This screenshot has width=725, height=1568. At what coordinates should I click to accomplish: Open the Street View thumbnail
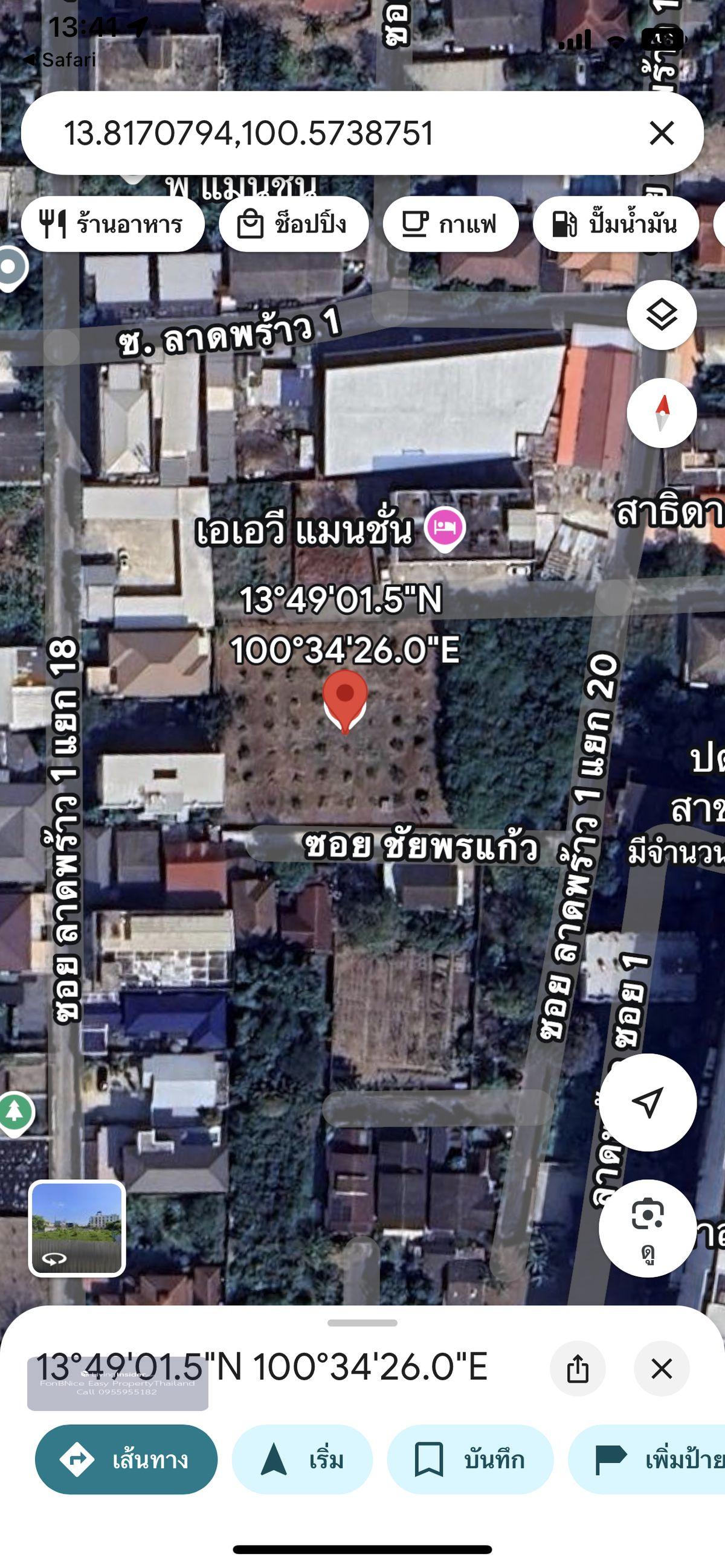point(77,1227)
